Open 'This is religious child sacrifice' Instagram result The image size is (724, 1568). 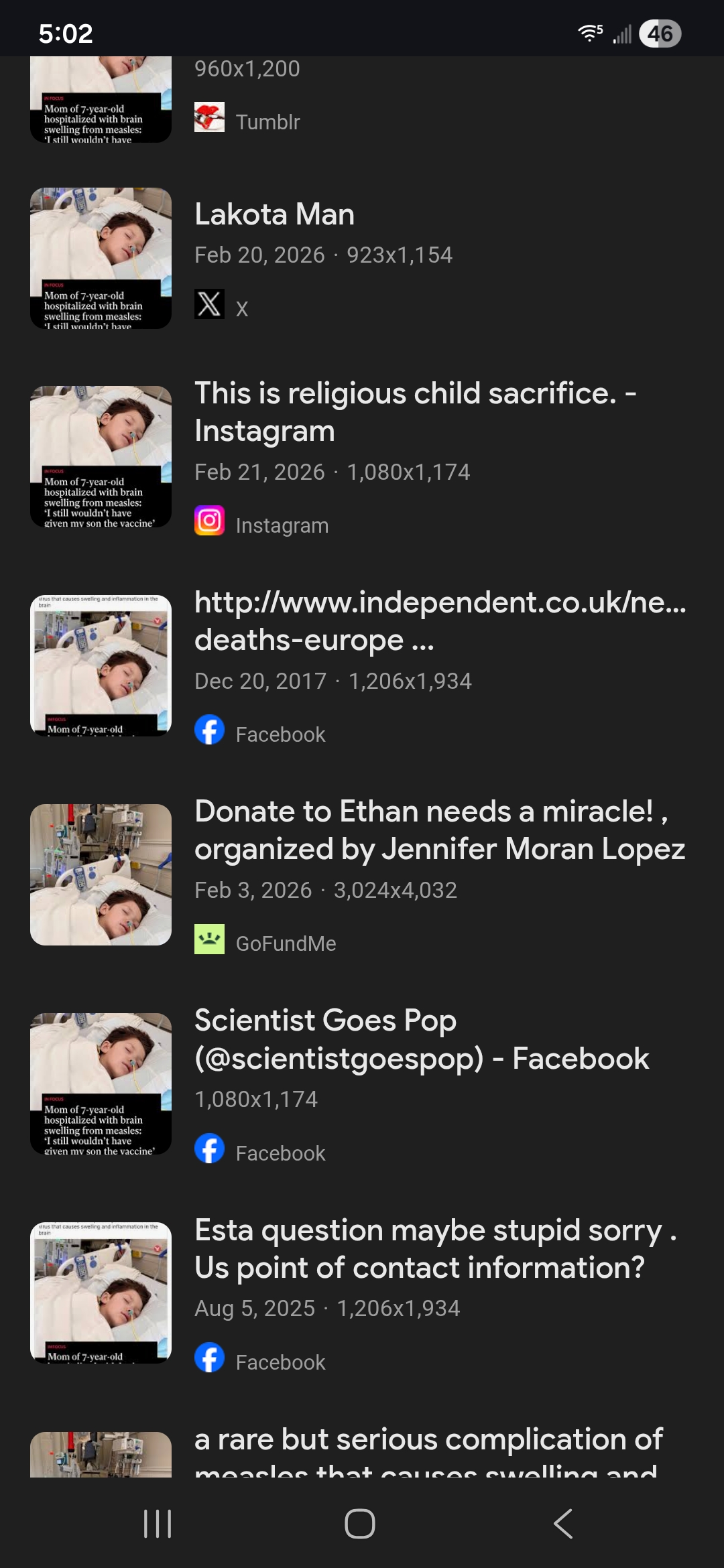point(414,411)
